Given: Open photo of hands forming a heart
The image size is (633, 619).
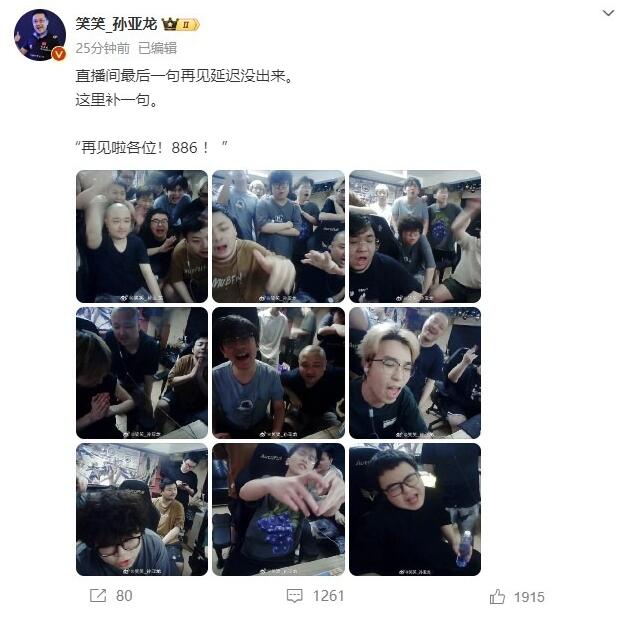Looking at the screenshot, I should (x=278, y=509).
